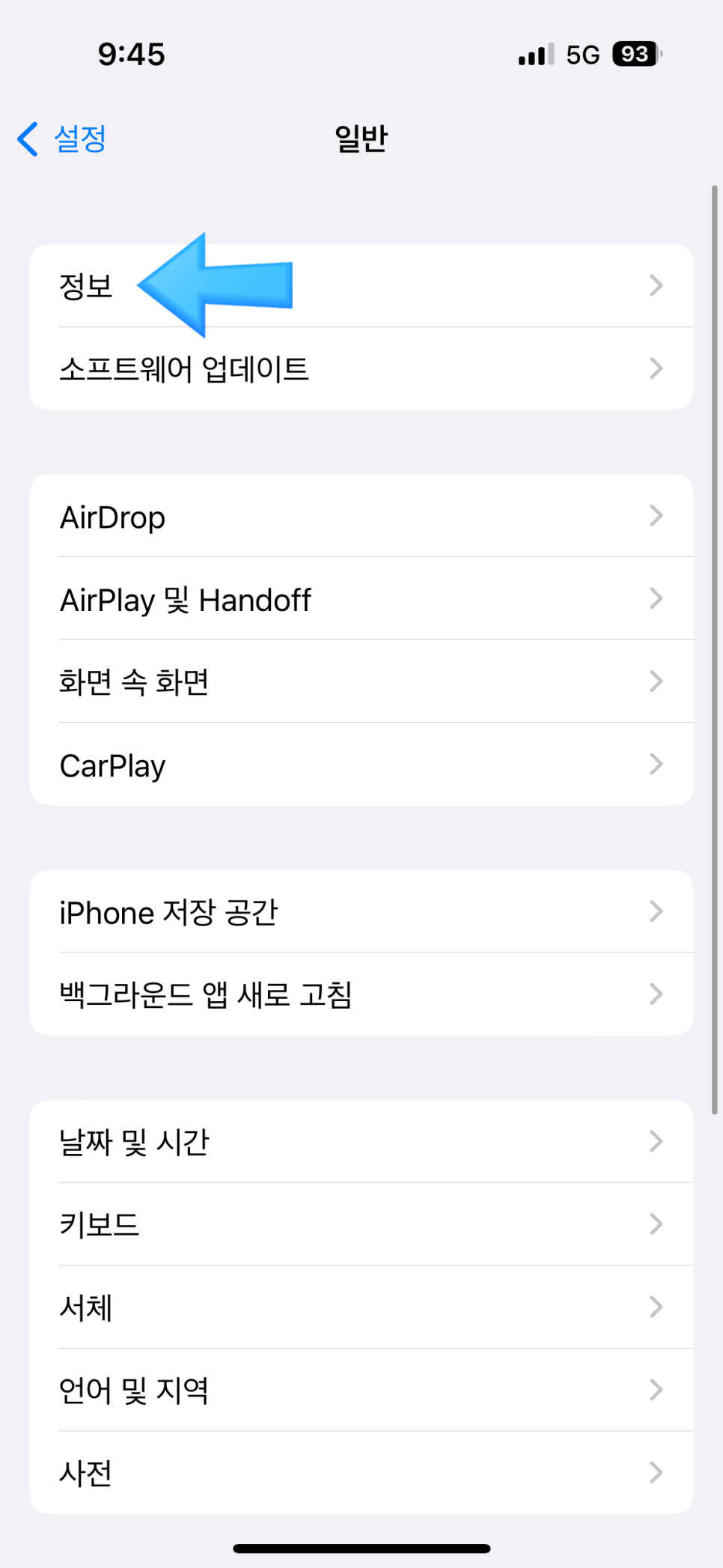Open AirDrop settings
This screenshot has width=723, height=1568.
pyautogui.click(x=361, y=517)
